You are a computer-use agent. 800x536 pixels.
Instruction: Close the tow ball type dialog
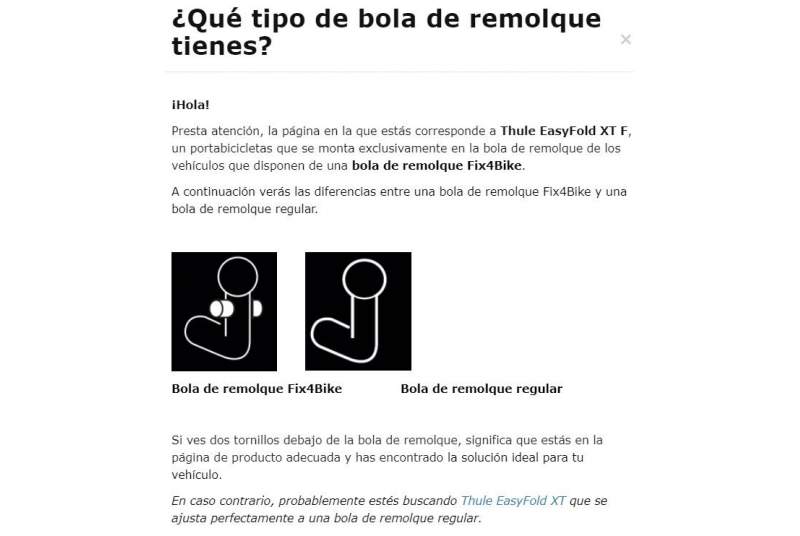(x=626, y=40)
